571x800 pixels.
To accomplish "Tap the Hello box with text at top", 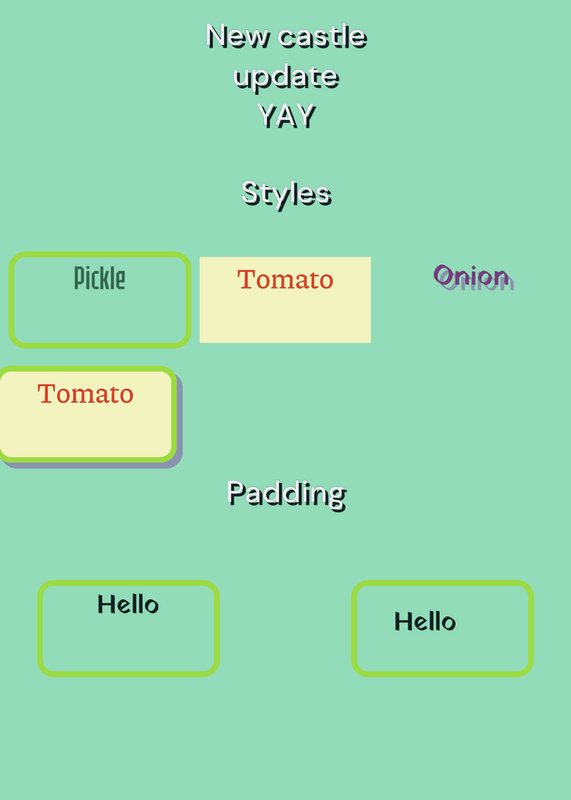I will [129, 628].
